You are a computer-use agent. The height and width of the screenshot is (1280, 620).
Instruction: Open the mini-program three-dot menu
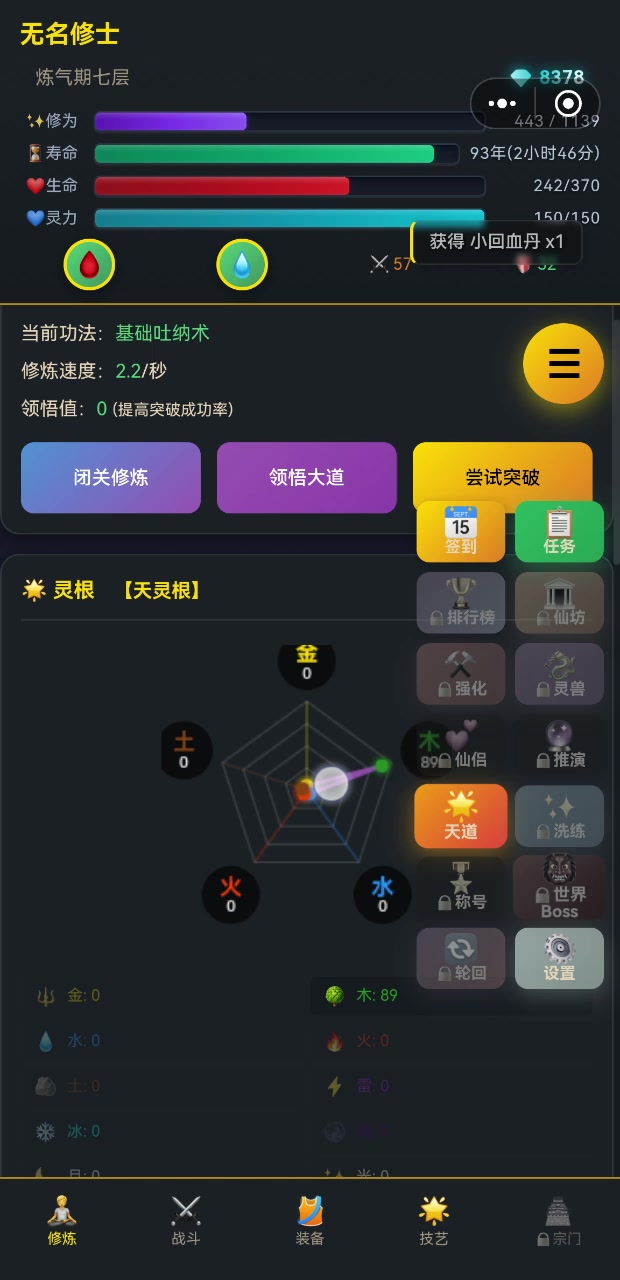(502, 103)
